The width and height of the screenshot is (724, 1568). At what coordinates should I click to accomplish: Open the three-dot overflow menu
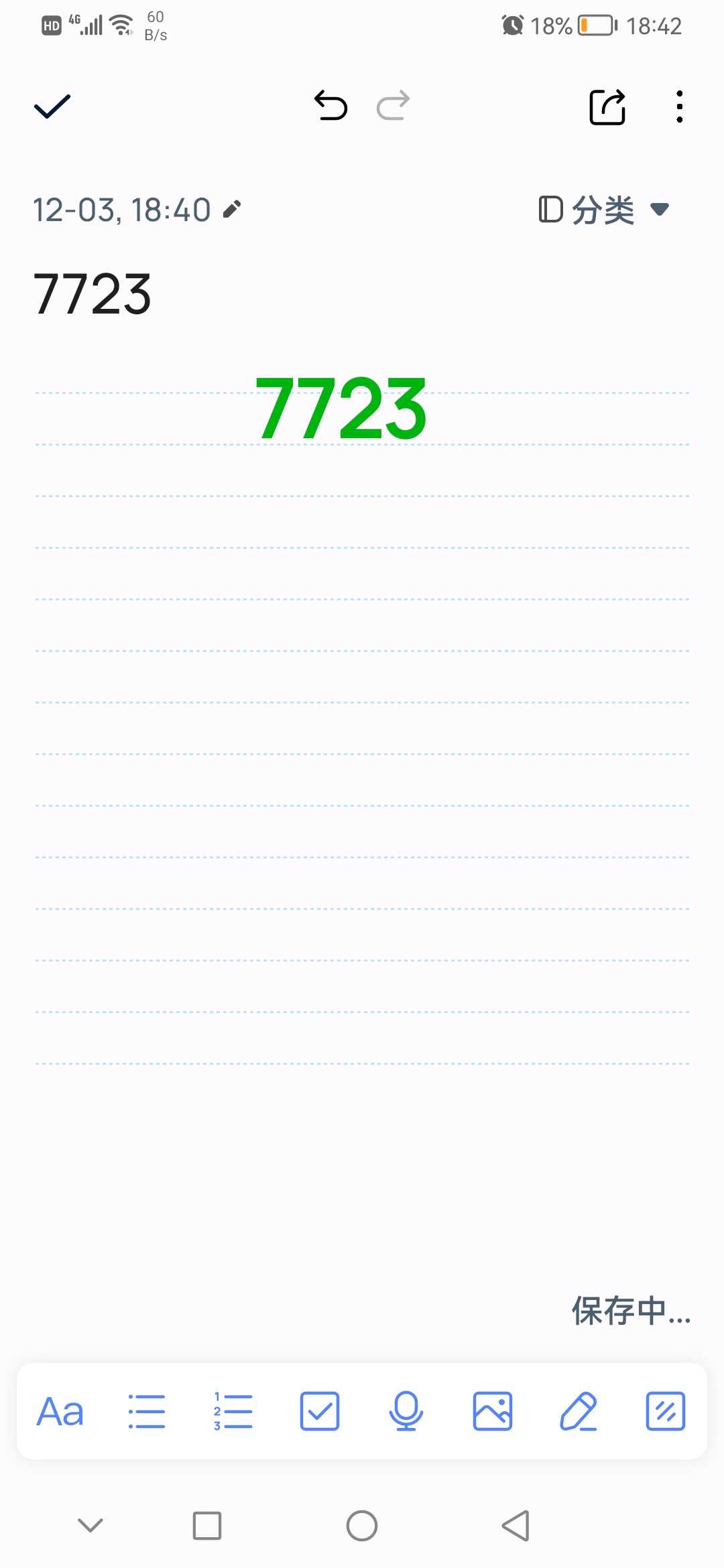[680, 107]
